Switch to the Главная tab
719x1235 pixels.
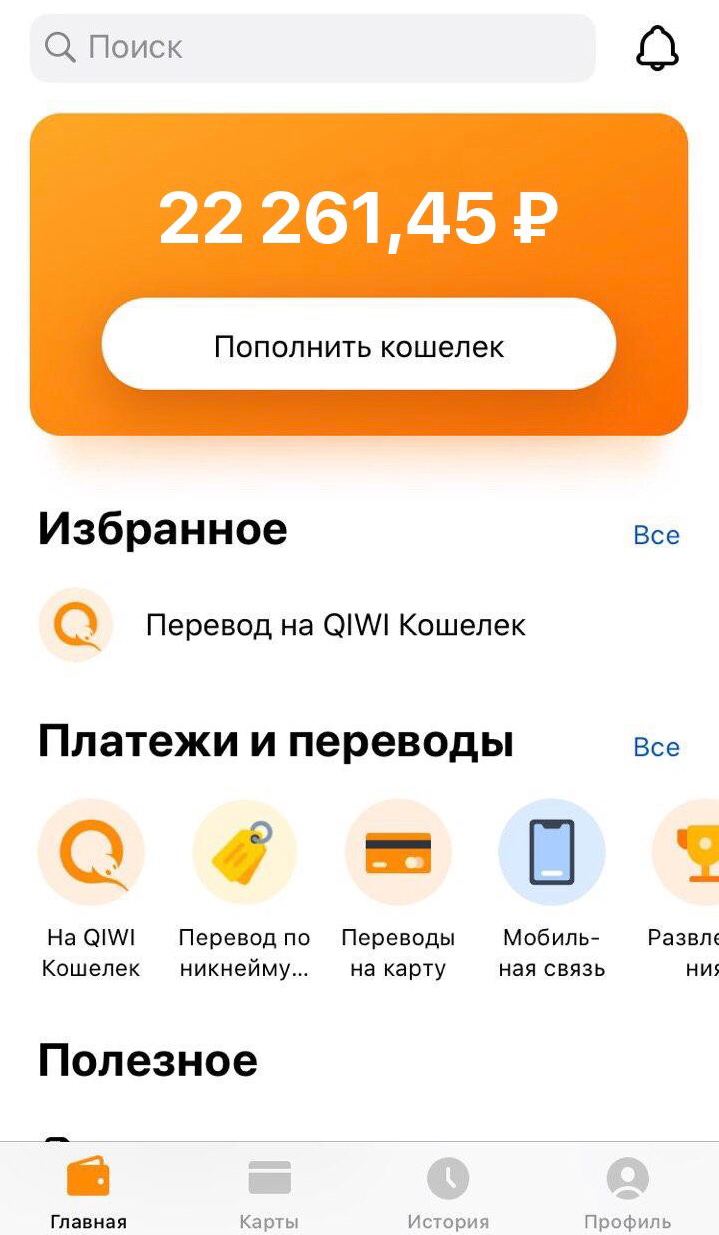pyautogui.click(x=88, y=1192)
